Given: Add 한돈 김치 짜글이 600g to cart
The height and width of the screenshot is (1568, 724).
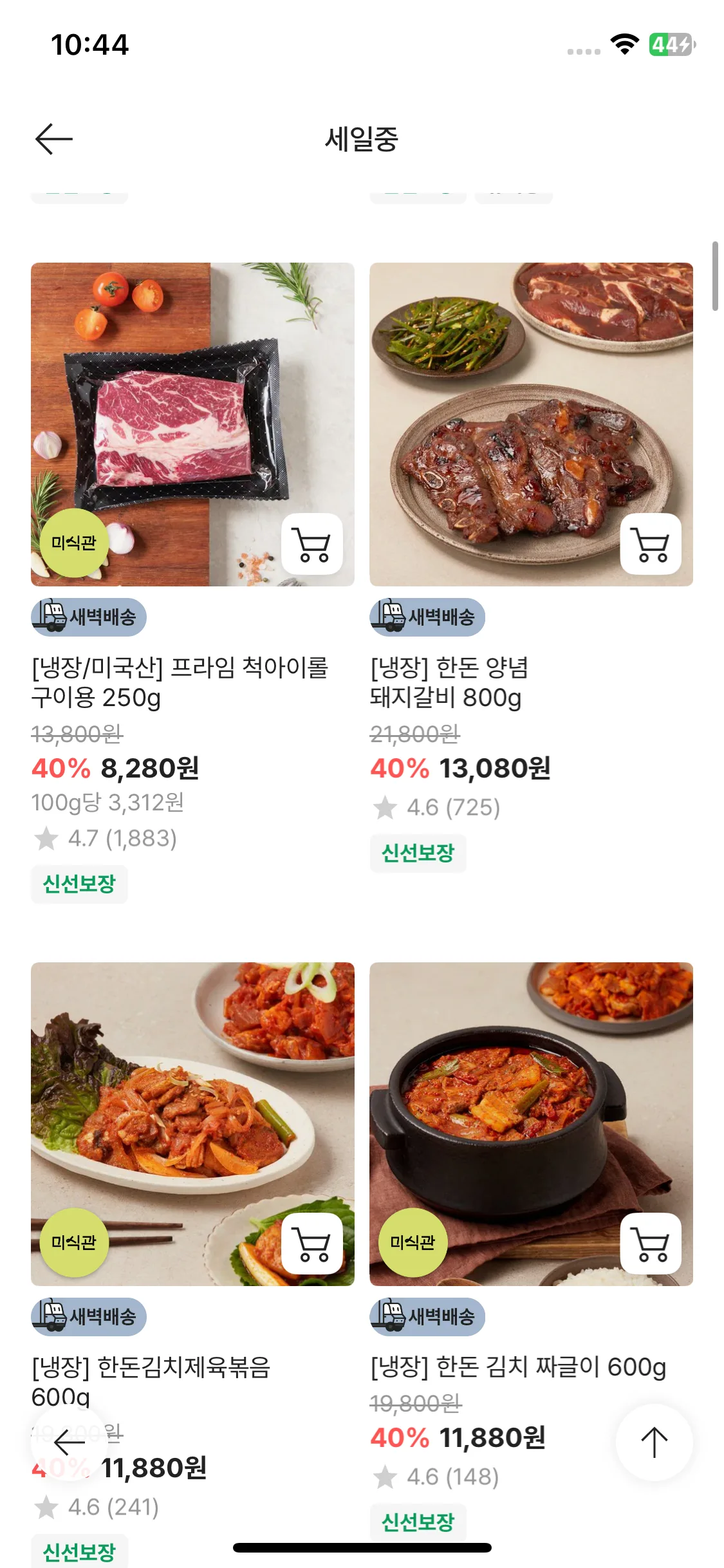Looking at the screenshot, I should pos(651,1244).
